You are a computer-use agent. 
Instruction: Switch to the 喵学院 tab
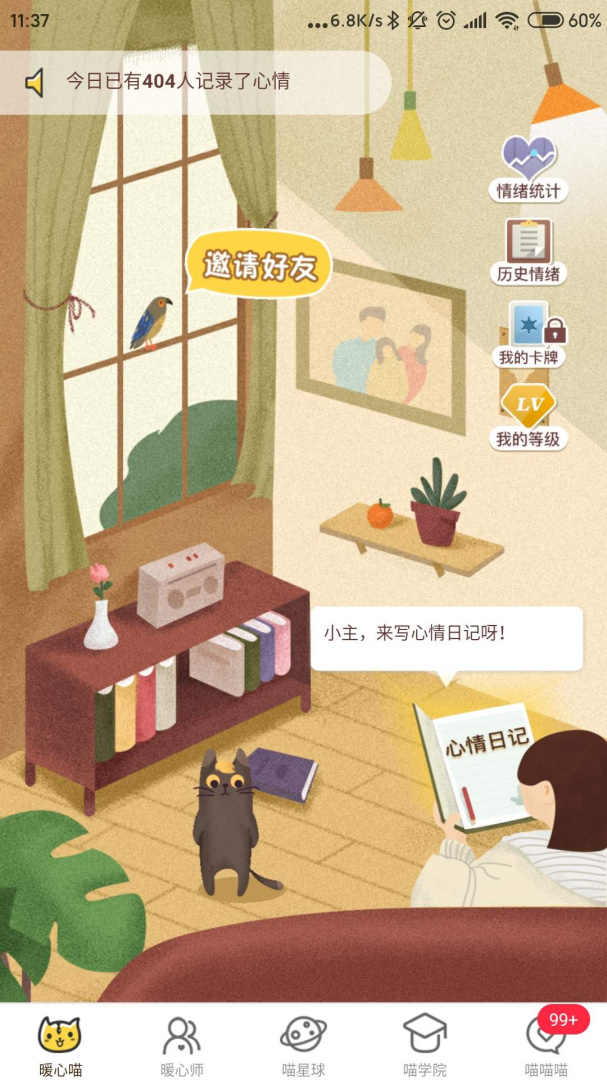point(424,1045)
